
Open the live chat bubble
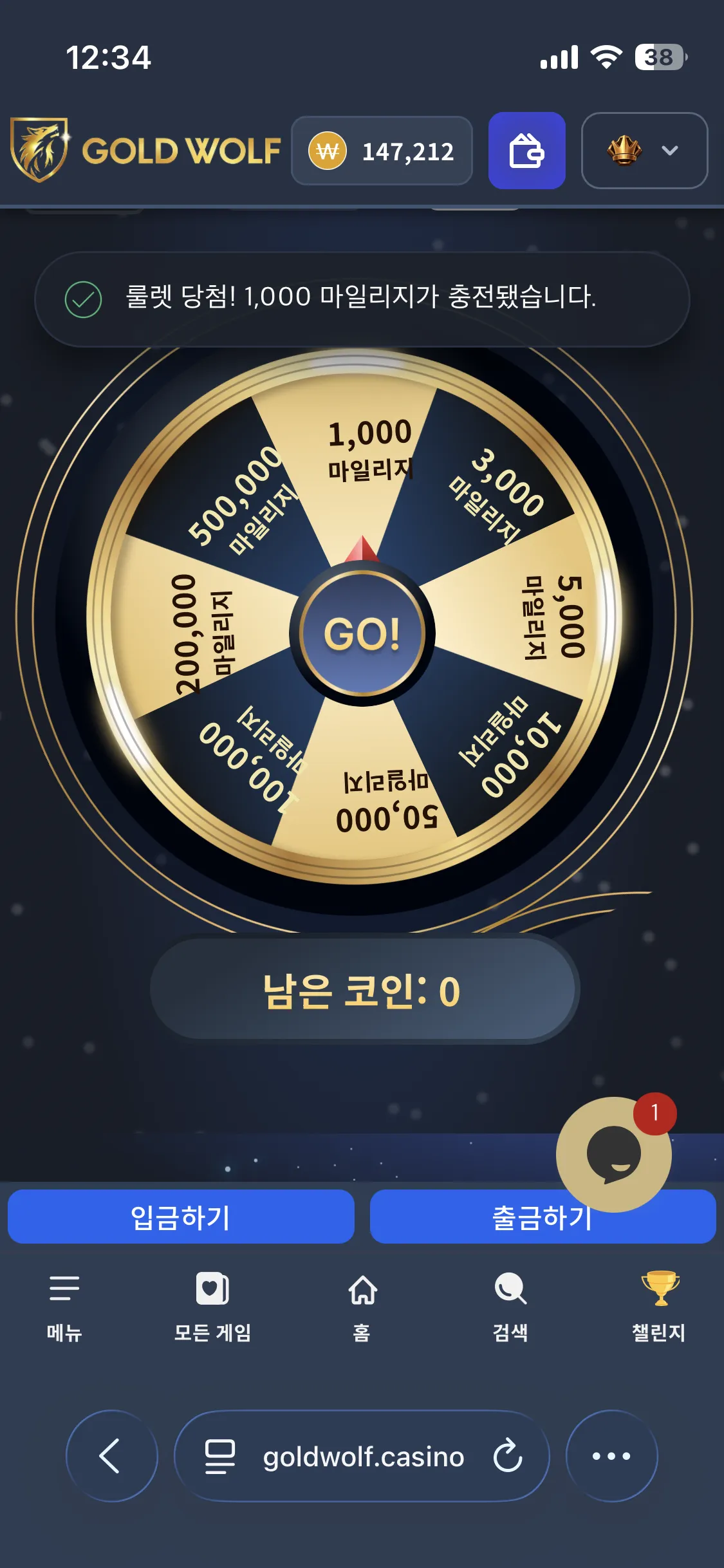pyautogui.click(x=613, y=1154)
